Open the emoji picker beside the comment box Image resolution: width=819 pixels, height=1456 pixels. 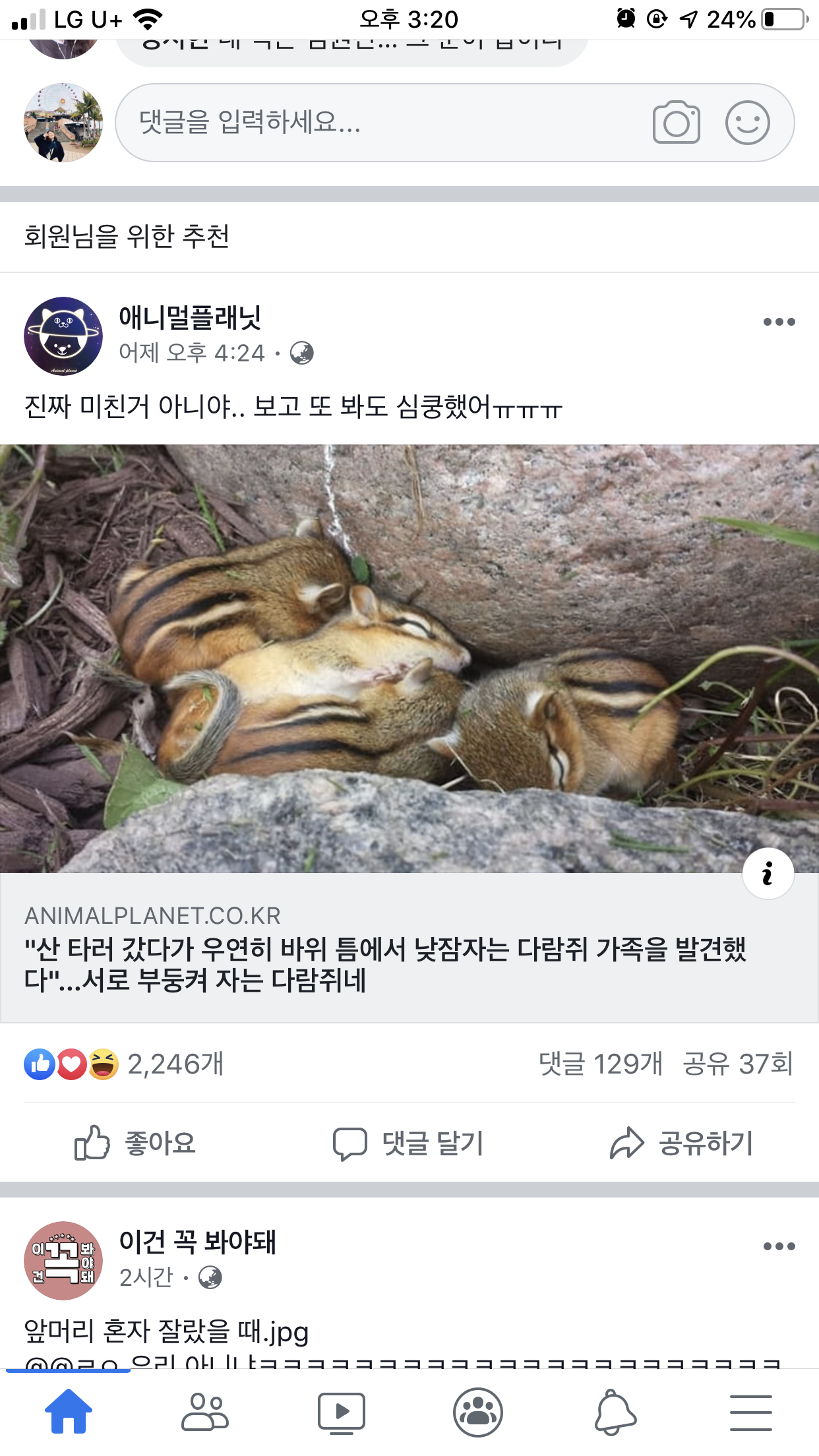tap(752, 122)
